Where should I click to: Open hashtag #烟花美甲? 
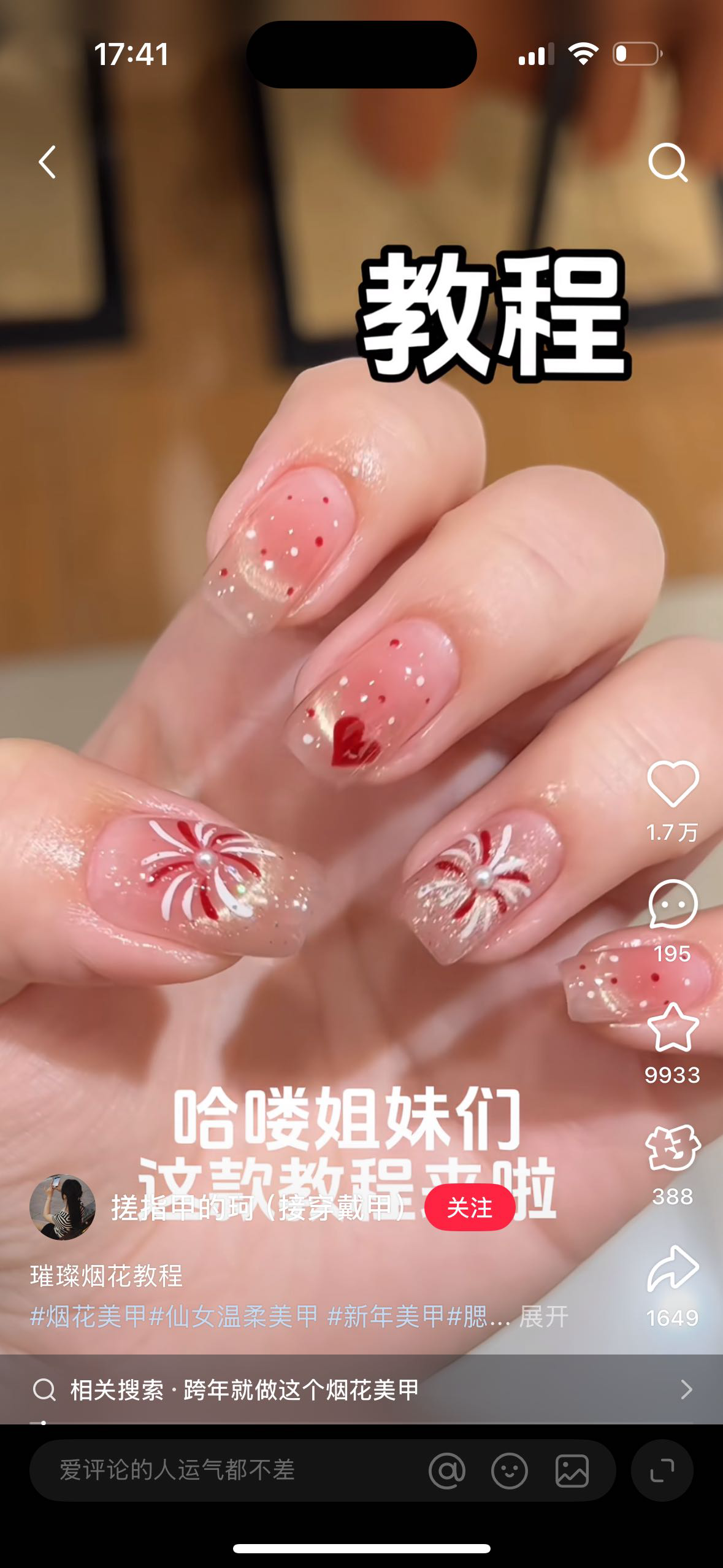pos(88,1316)
